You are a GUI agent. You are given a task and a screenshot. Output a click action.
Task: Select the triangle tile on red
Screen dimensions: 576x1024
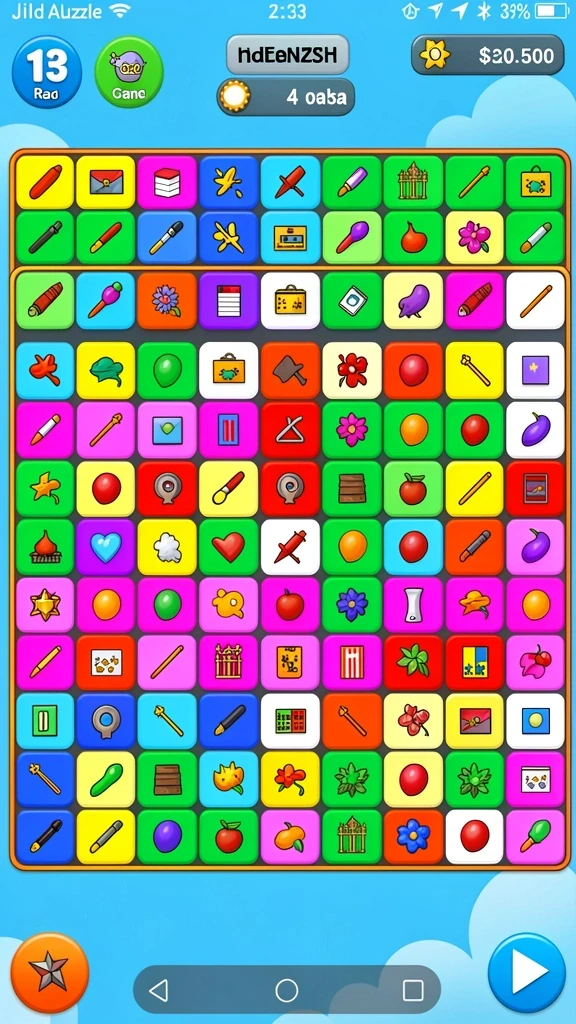coord(290,430)
